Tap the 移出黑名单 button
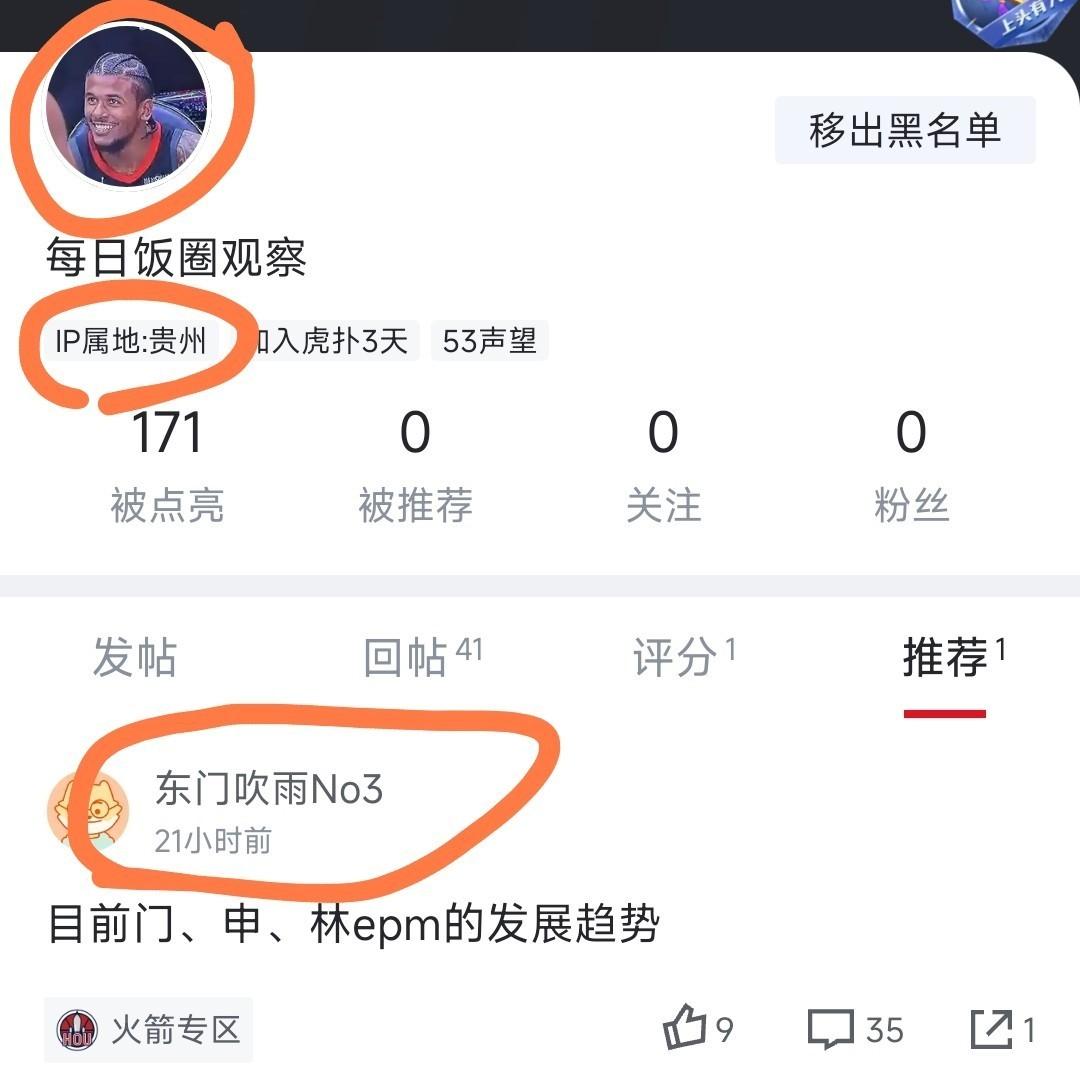The width and height of the screenshot is (1080, 1080). click(x=904, y=131)
